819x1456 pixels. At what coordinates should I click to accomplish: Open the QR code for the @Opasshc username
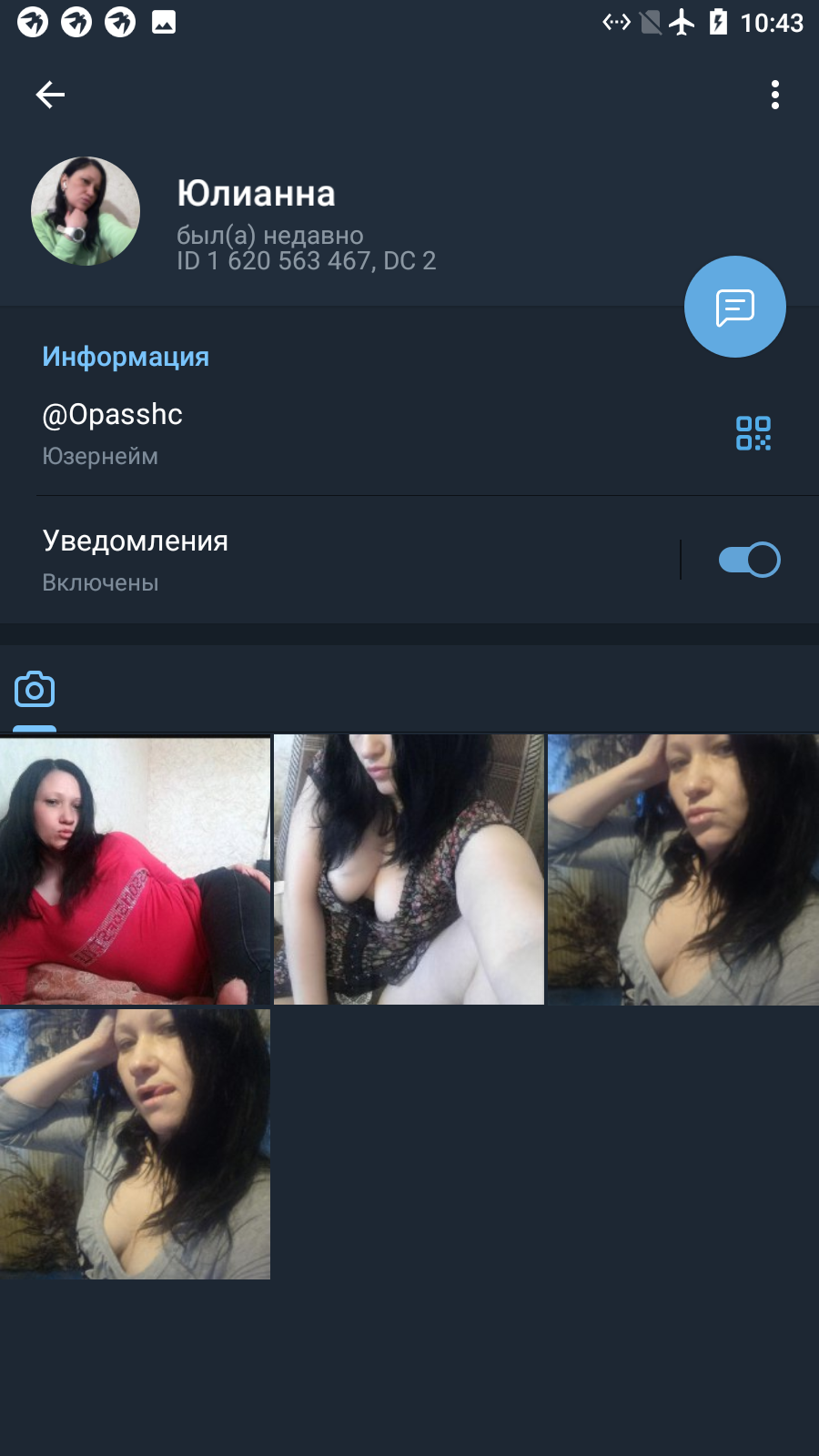coord(753,433)
